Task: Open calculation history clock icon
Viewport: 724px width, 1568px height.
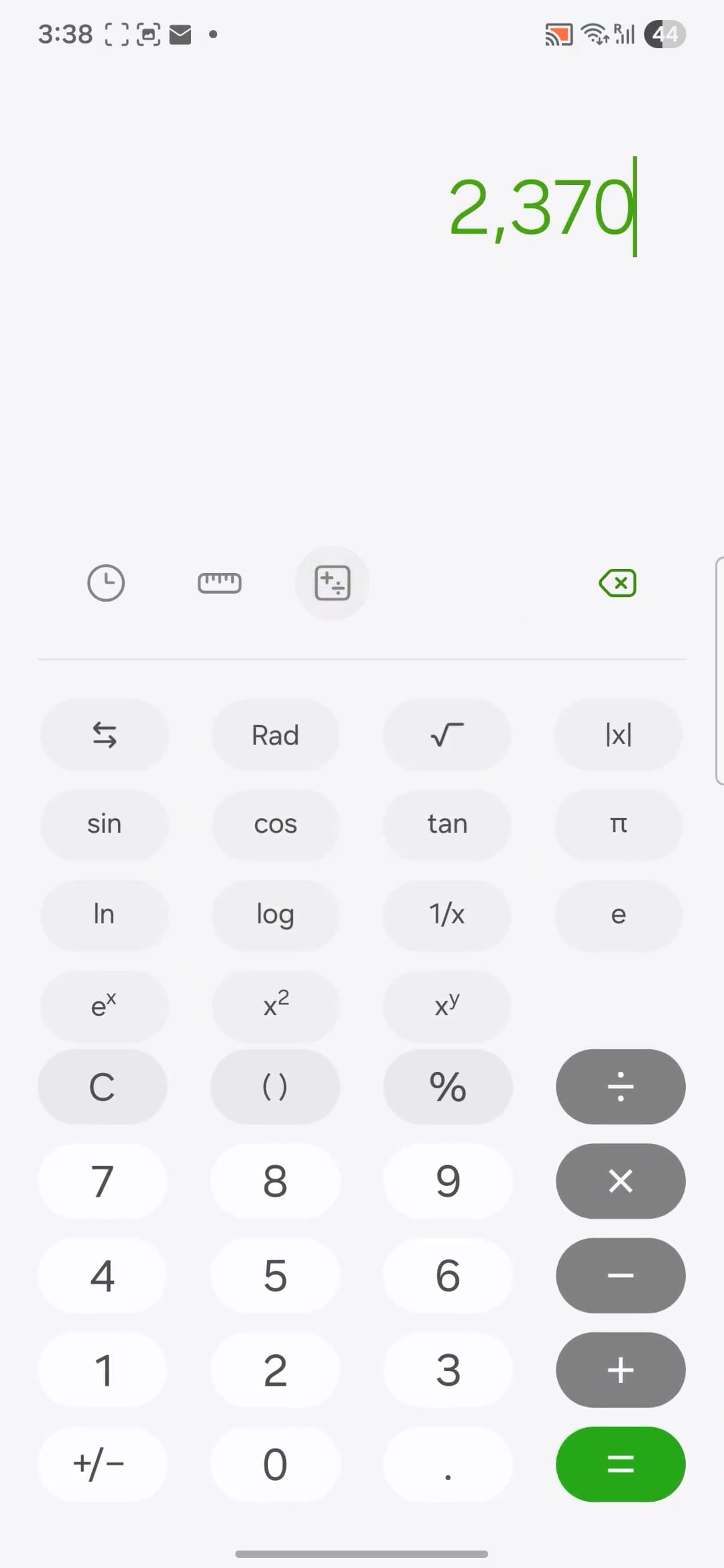Action: [x=106, y=583]
